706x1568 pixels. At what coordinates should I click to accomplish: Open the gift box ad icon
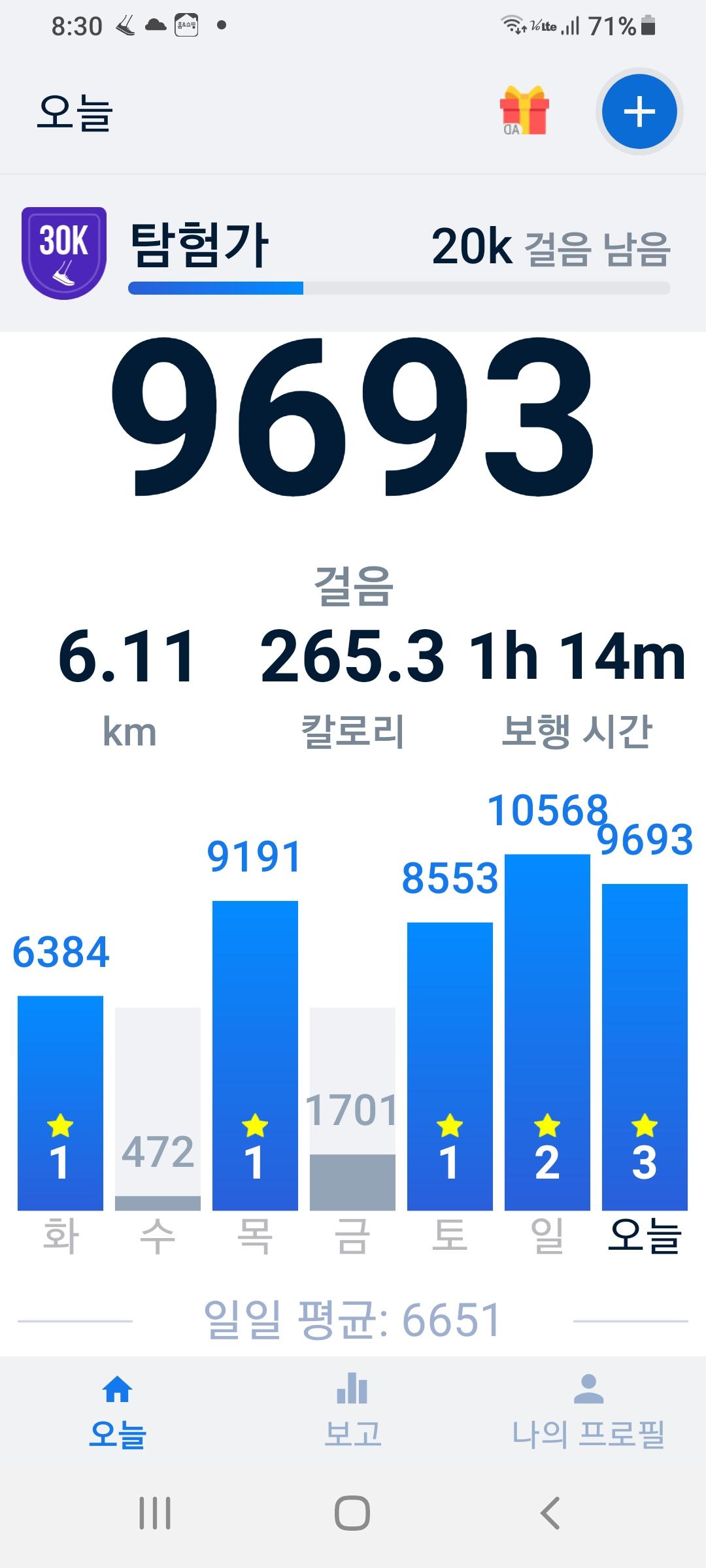(x=524, y=112)
